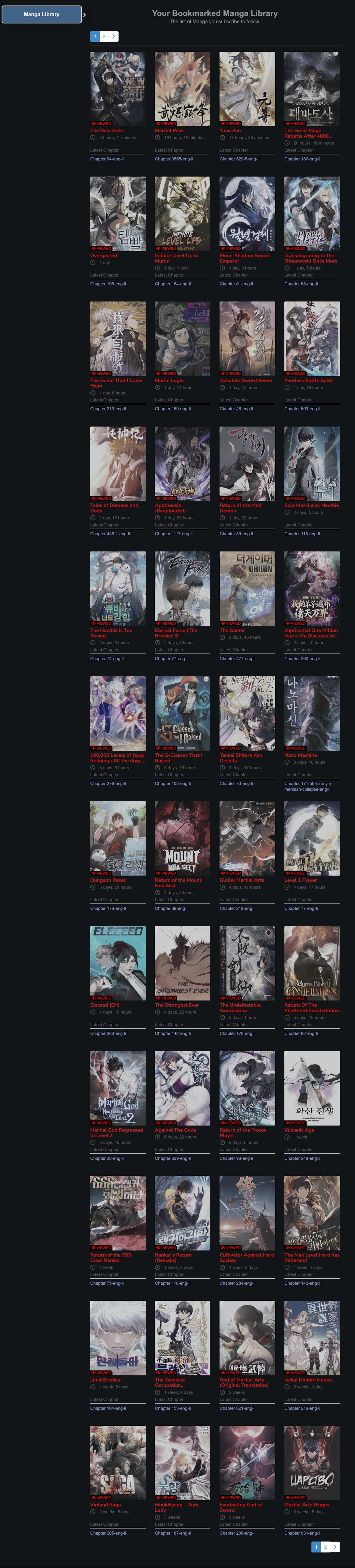This screenshot has width=355, height=1568.
Task: Open Murim Login title link
Action: point(169,380)
